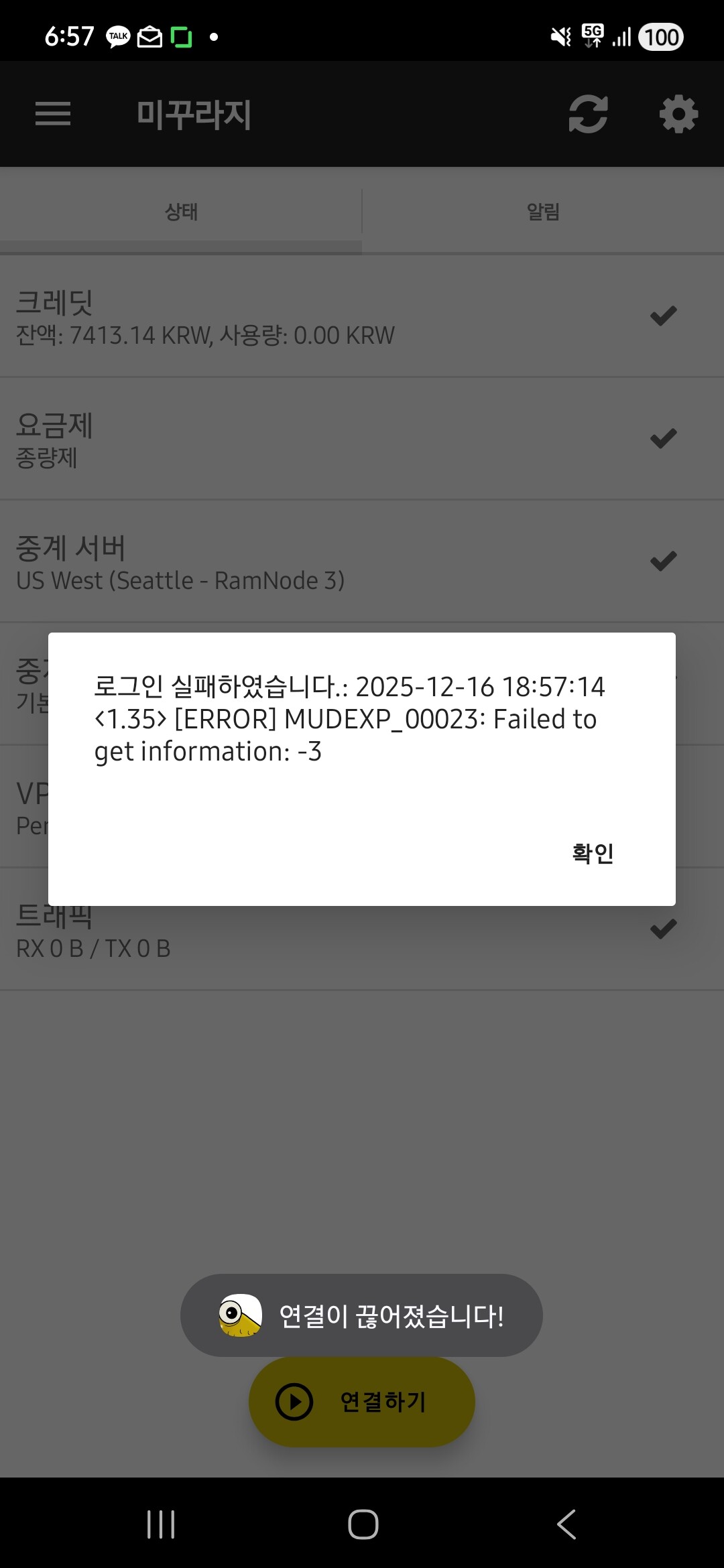724x1568 pixels.
Task: Go to the home screen via system home
Action: (363, 1524)
